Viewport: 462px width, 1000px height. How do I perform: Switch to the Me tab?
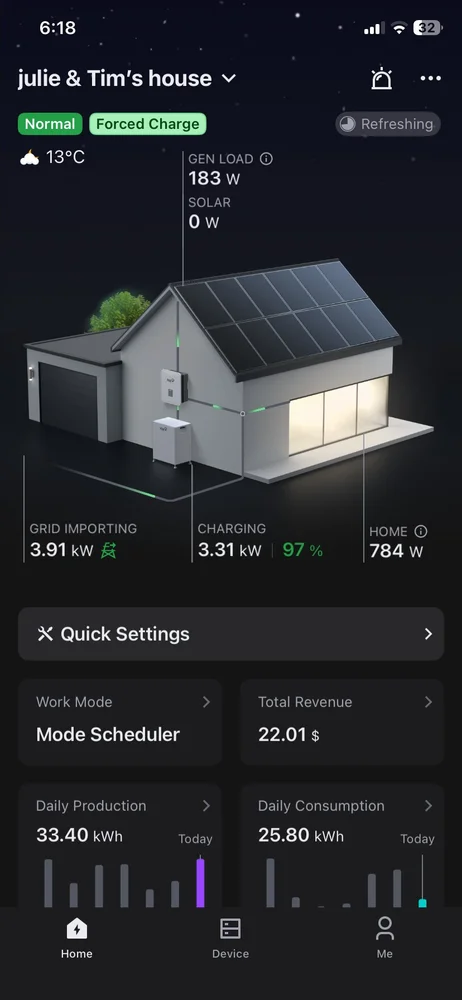pyautogui.click(x=384, y=938)
